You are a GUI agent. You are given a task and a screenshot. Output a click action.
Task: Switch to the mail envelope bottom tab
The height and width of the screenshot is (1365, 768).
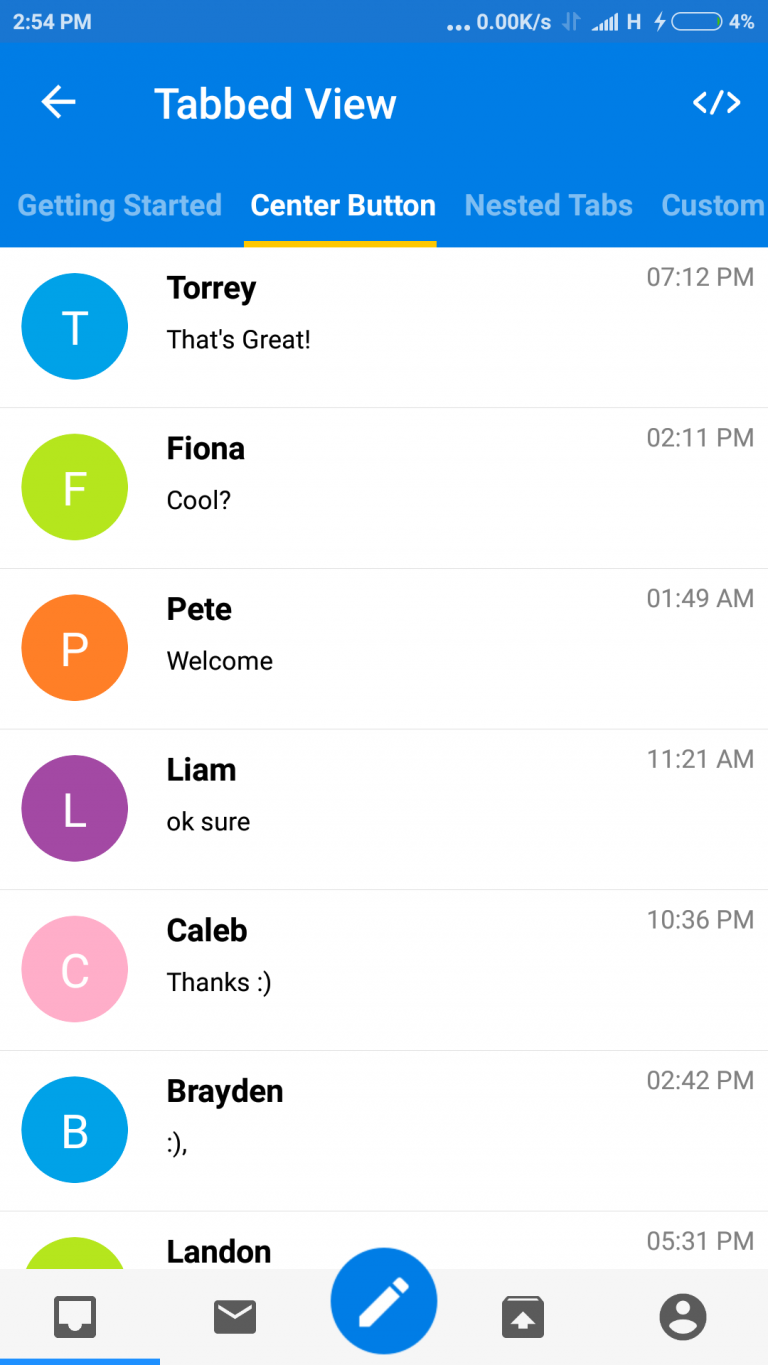(x=235, y=1317)
